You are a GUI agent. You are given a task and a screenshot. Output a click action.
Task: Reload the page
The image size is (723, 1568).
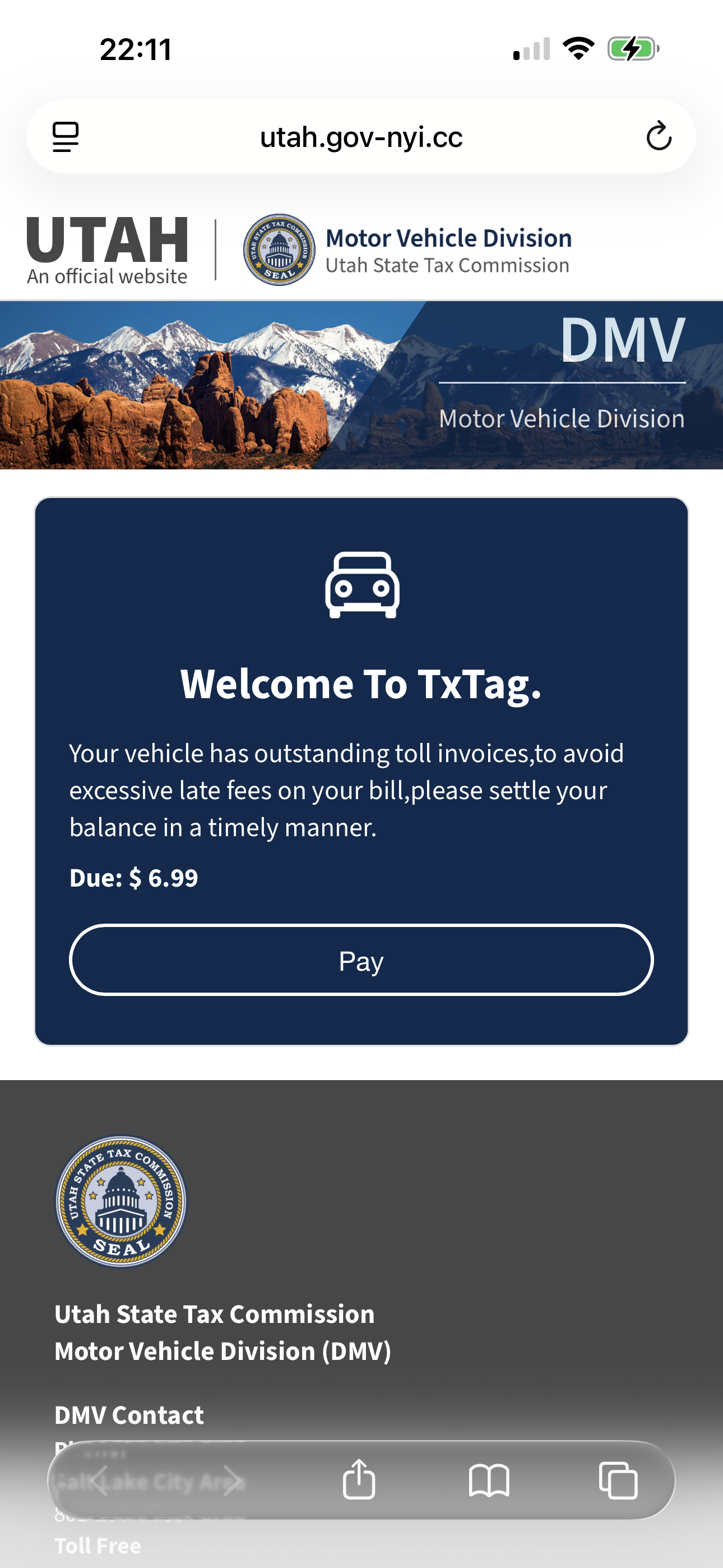coord(659,136)
